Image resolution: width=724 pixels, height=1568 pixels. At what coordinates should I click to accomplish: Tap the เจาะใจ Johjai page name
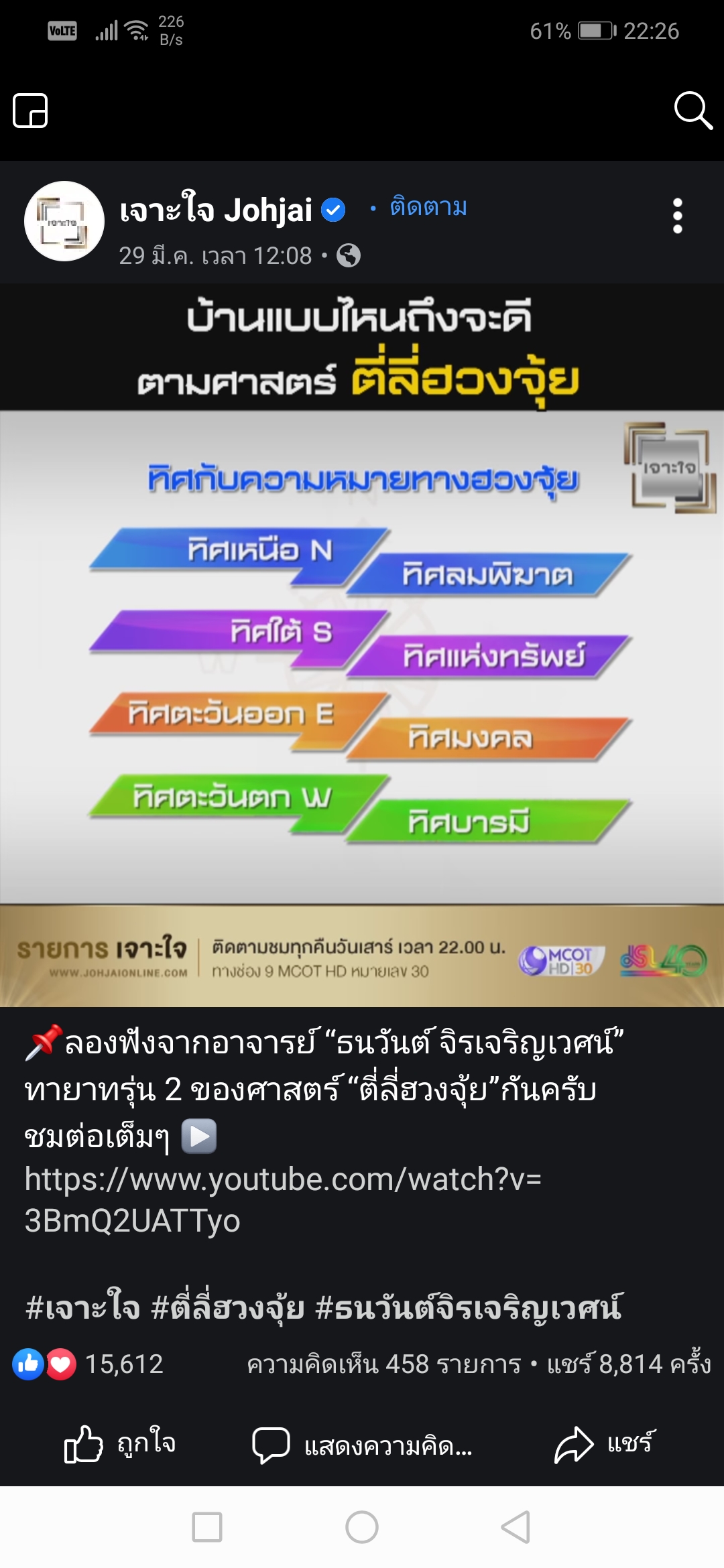click(216, 210)
